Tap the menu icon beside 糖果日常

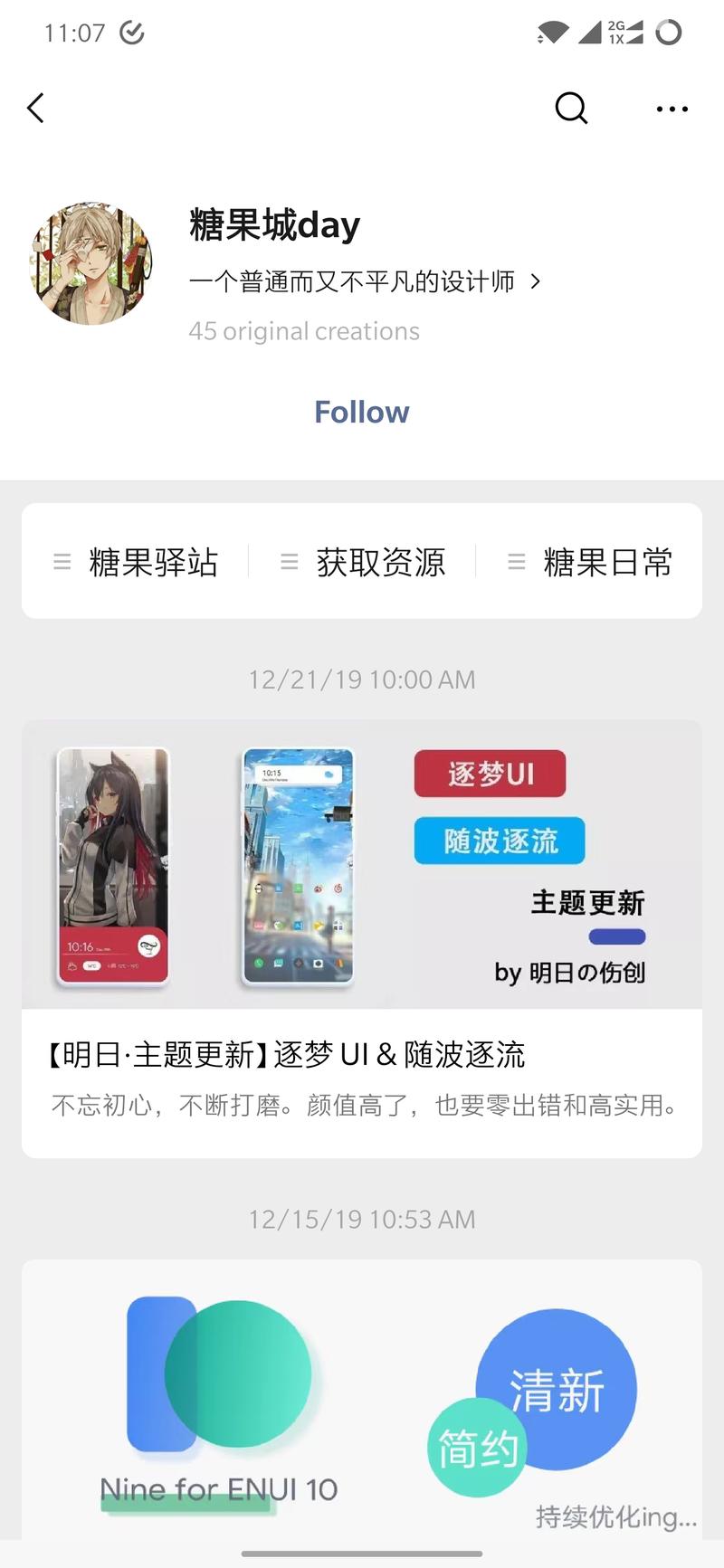pyautogui.click(x=516, y=561)
